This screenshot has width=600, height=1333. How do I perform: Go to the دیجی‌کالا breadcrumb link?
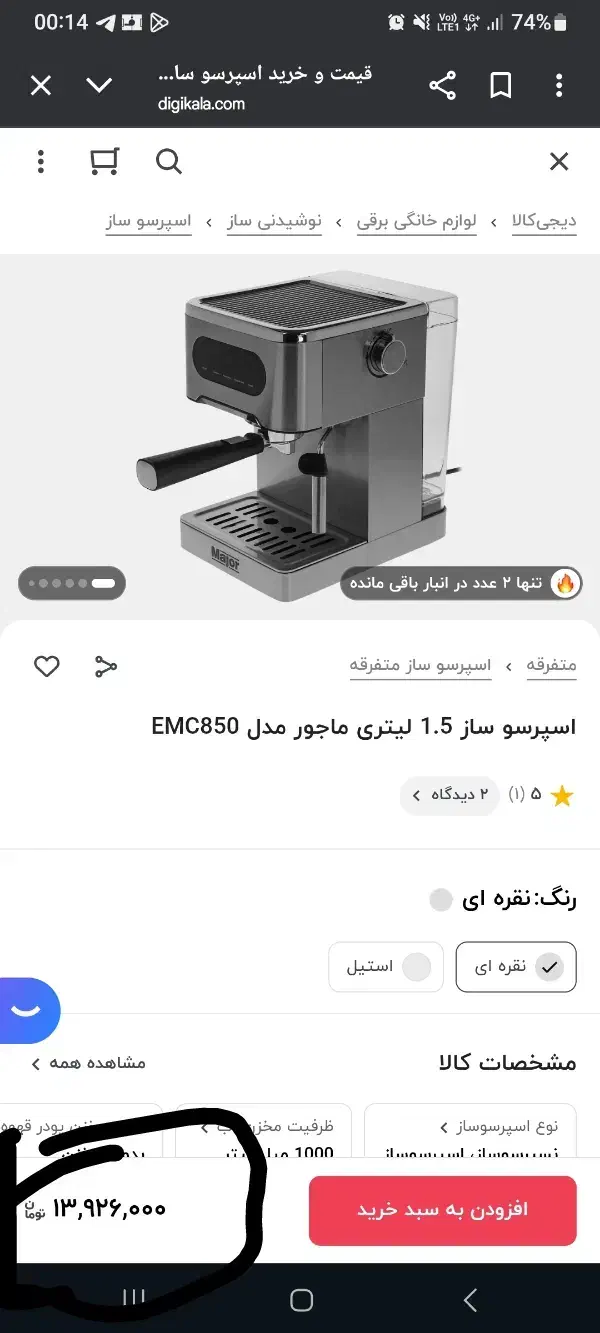pyautogui.click(x=544, y=221)
